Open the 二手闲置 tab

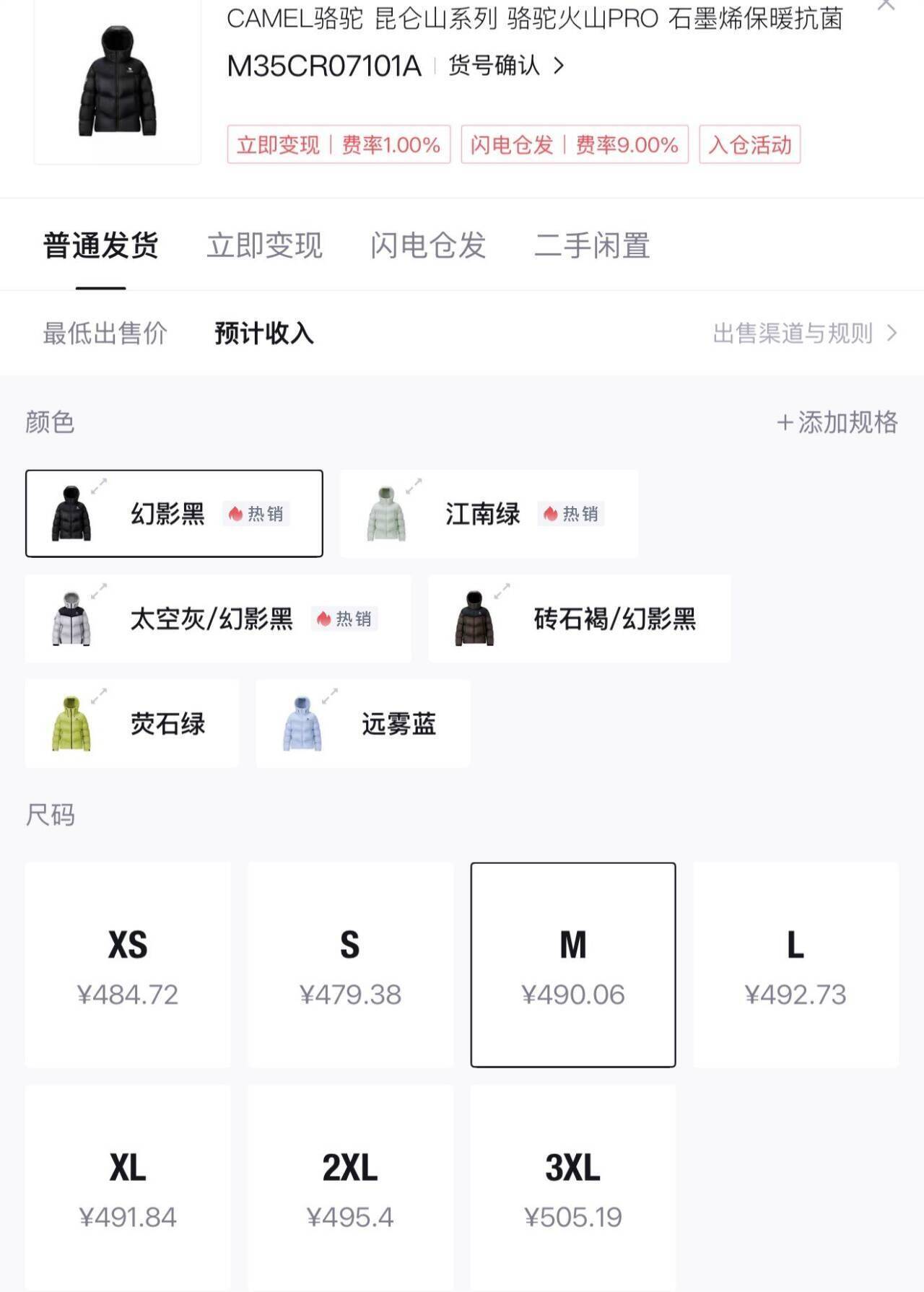tap(592, 245)
